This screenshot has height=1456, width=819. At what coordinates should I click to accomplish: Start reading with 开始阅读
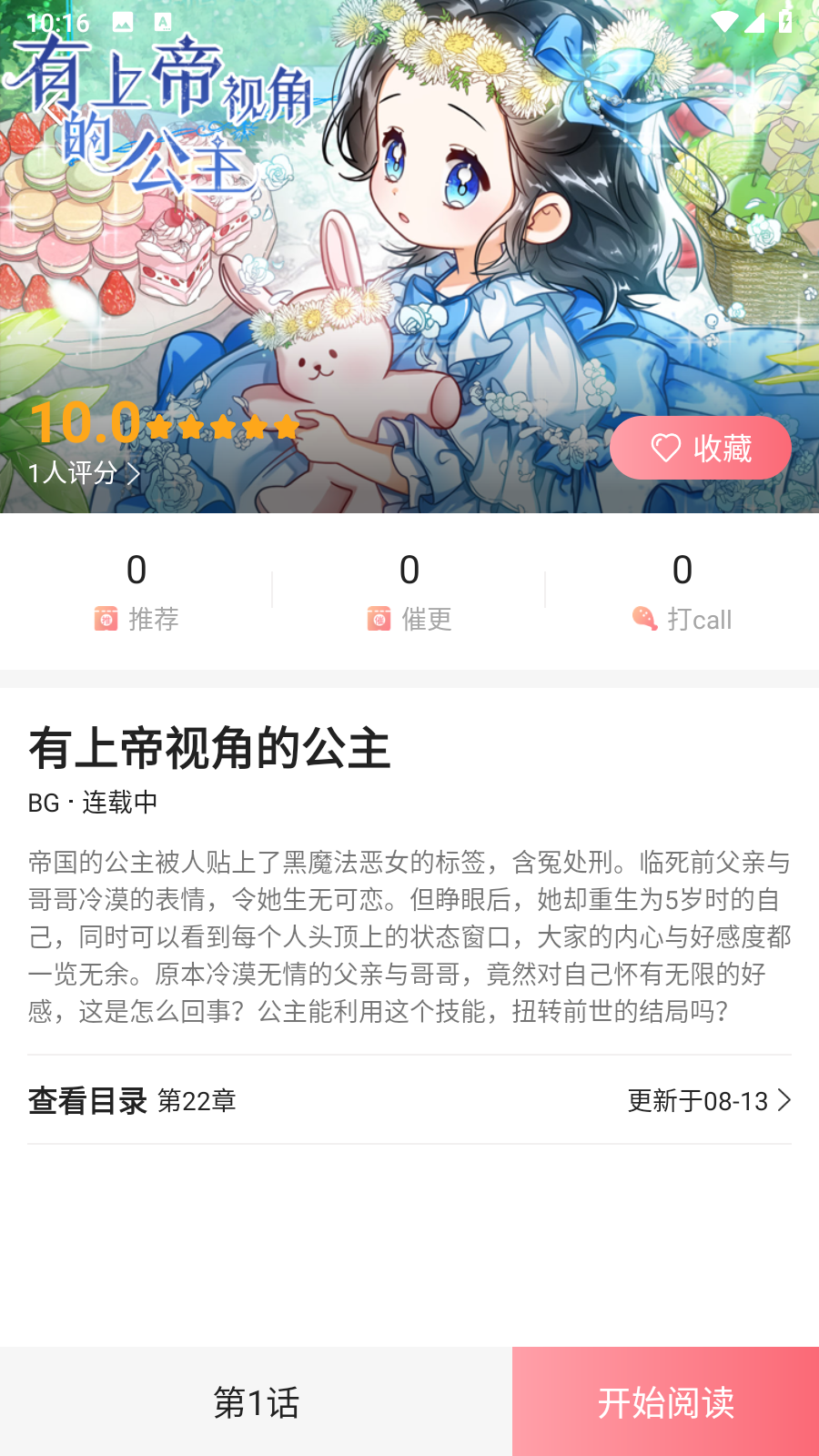click(x=665, y=1401)
